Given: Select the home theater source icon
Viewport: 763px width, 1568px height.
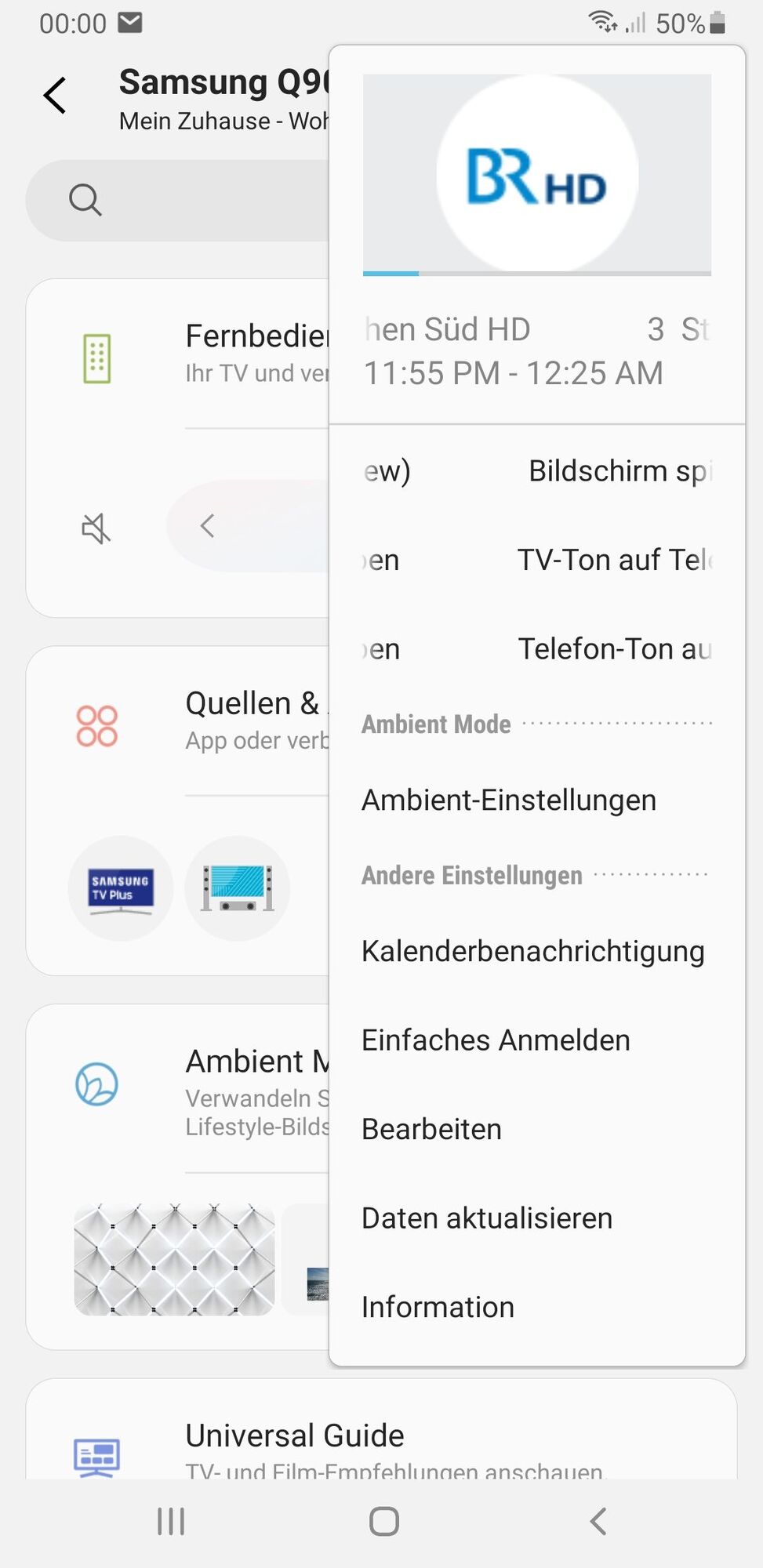Looking at the screenshot, I should pyautogui.click(x=238, y=888).
